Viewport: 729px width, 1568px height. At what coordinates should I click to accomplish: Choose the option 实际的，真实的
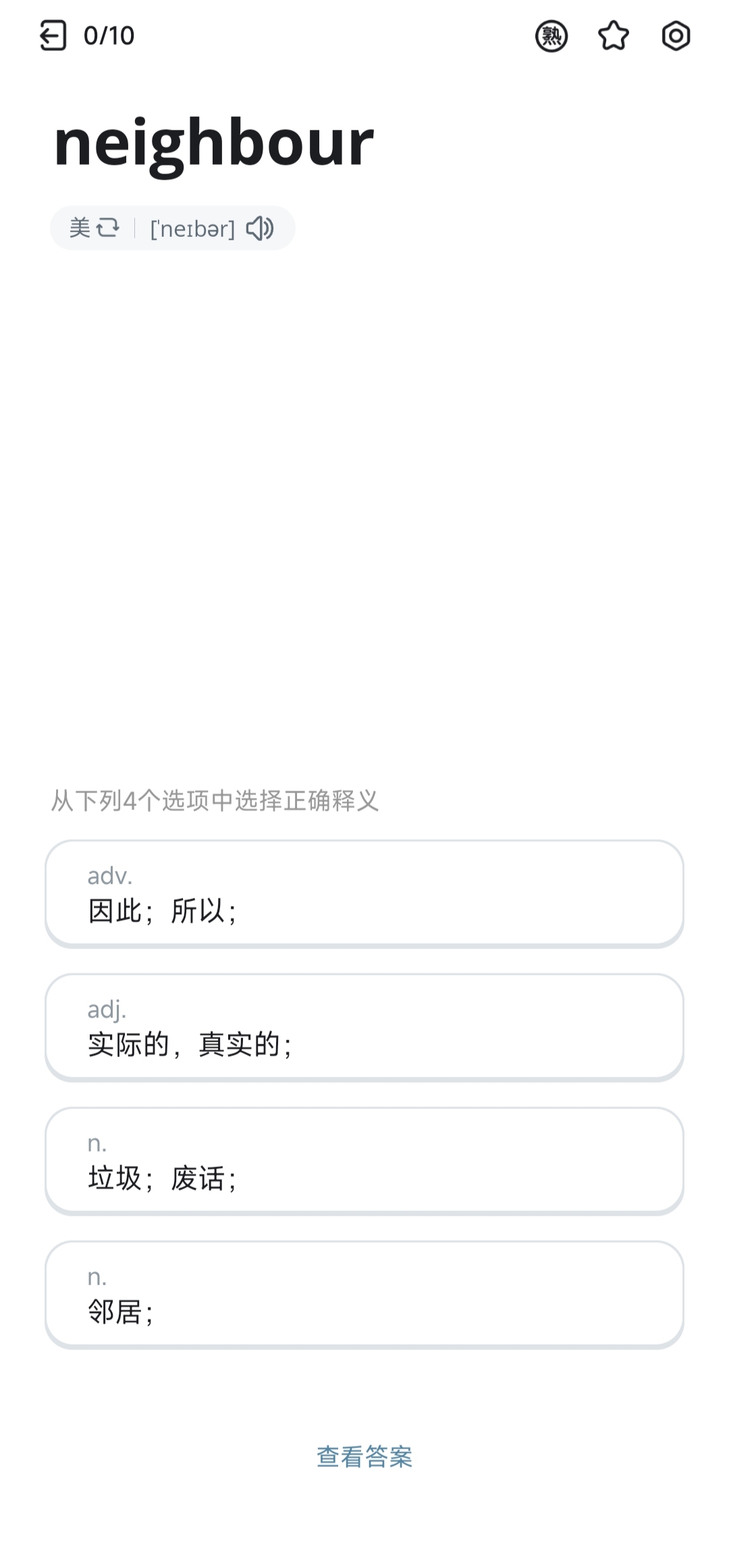pyautogui.click(x=364, y=1027)
